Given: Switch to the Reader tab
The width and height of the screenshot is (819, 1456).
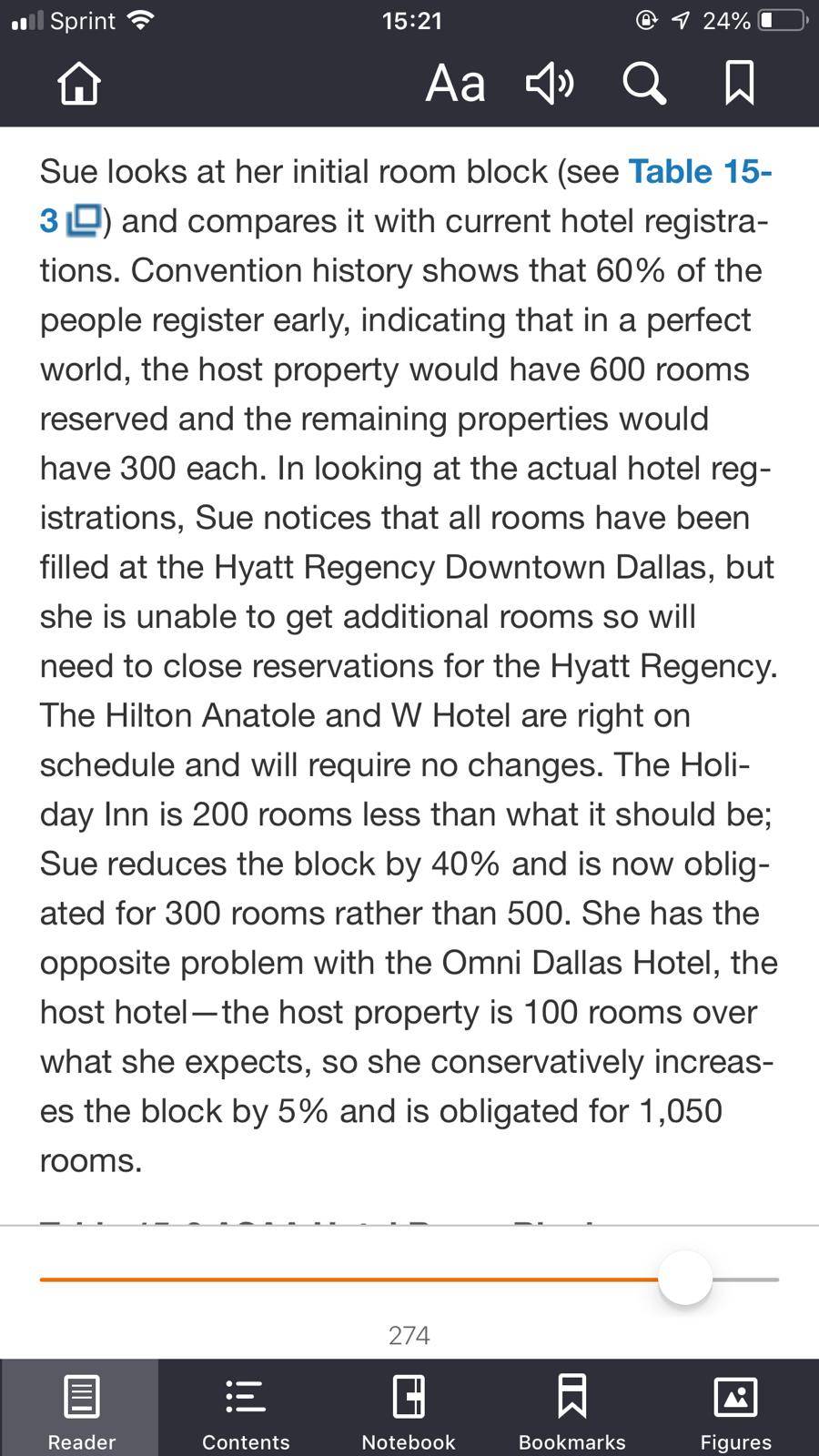Looking at the screenshot, I should pos(81,1408).
